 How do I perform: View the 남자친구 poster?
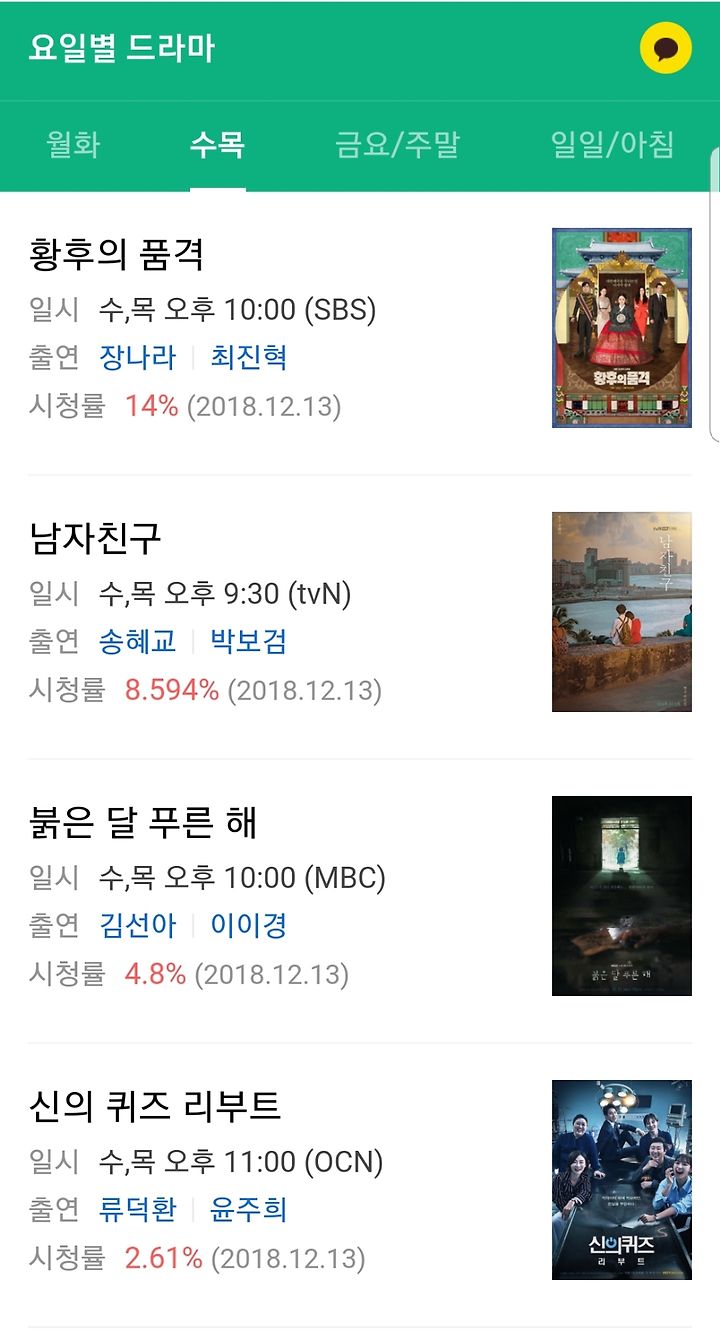tap(622, 612)
